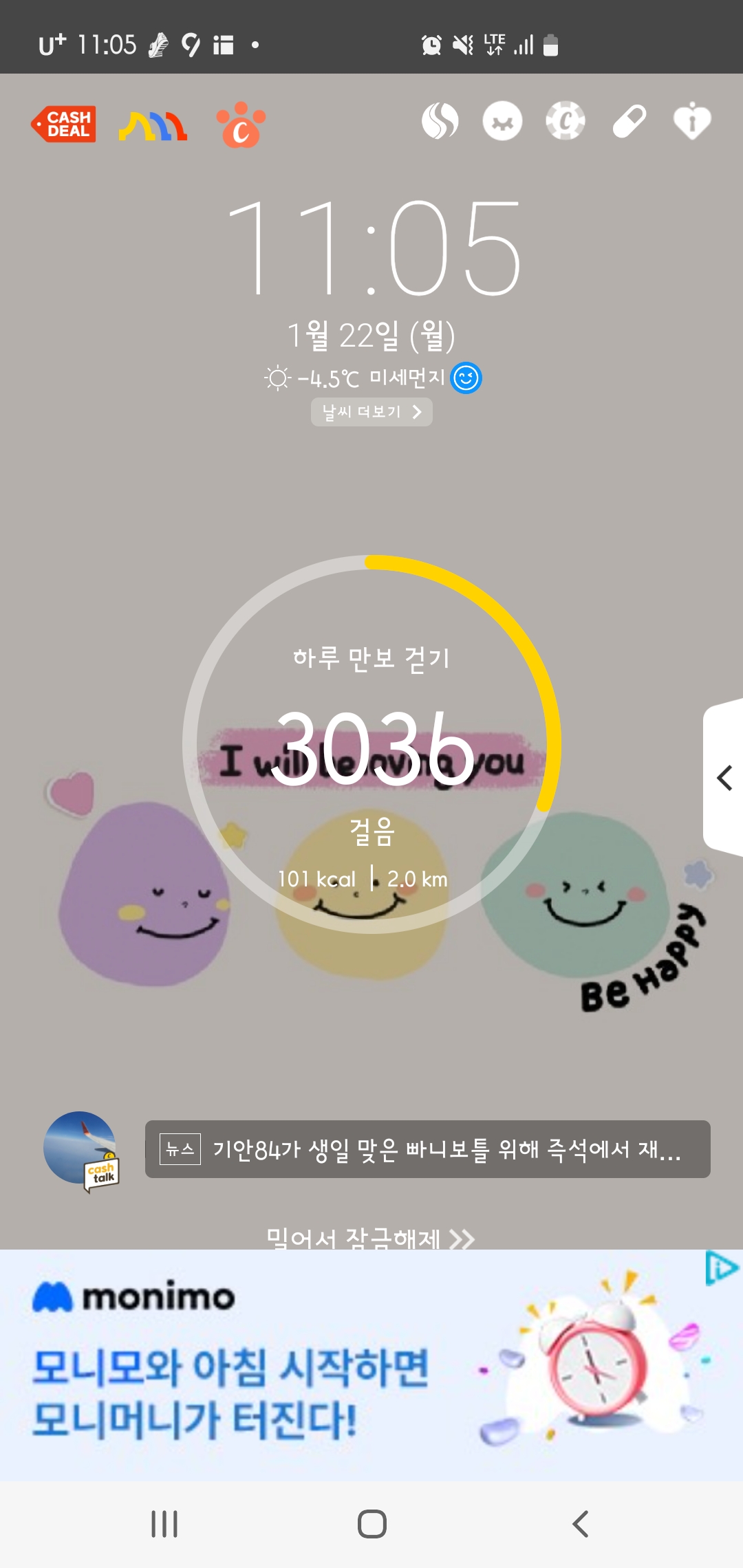This screenshot has width=743, height=1568.
Task: Expand the side panel arrow handle
Action: point(724,778)
